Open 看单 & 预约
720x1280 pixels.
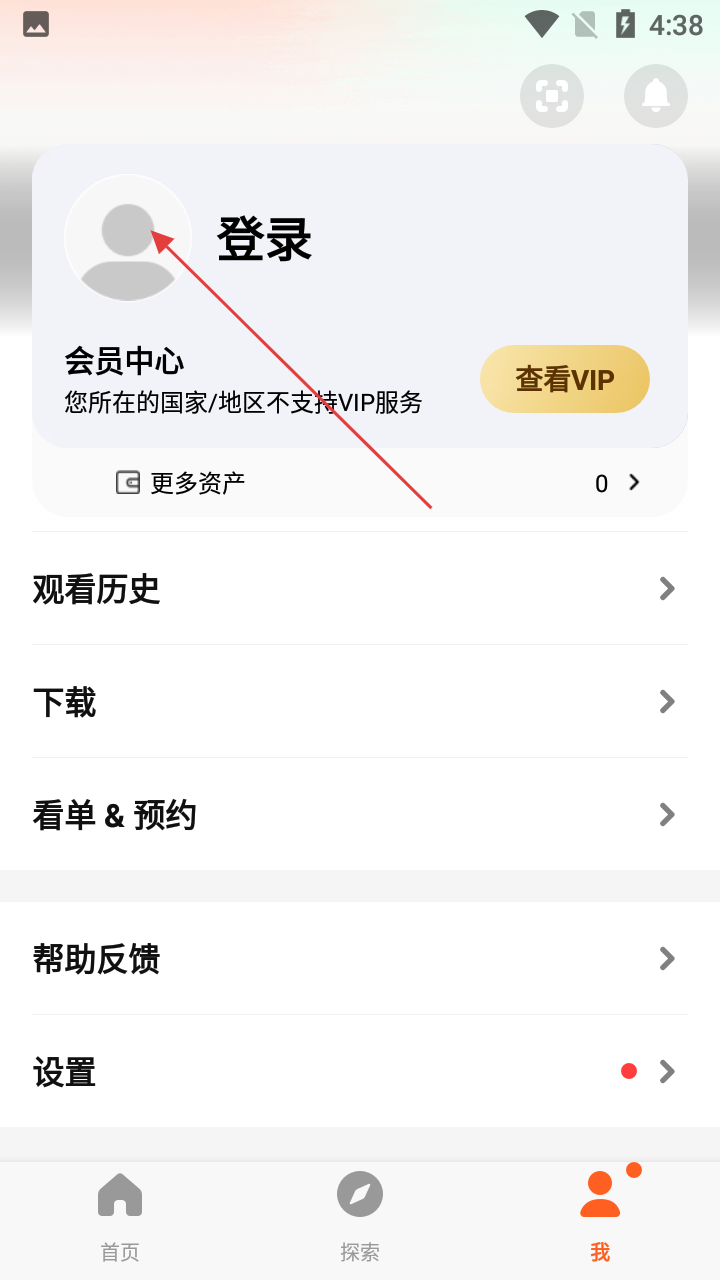(360, 815)
